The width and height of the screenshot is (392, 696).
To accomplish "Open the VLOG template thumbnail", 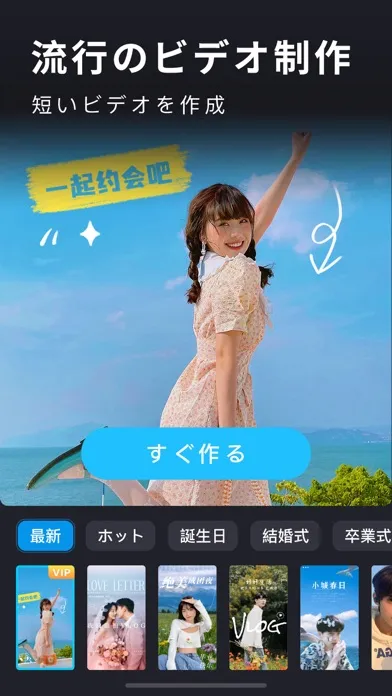I will pos(258,617).
